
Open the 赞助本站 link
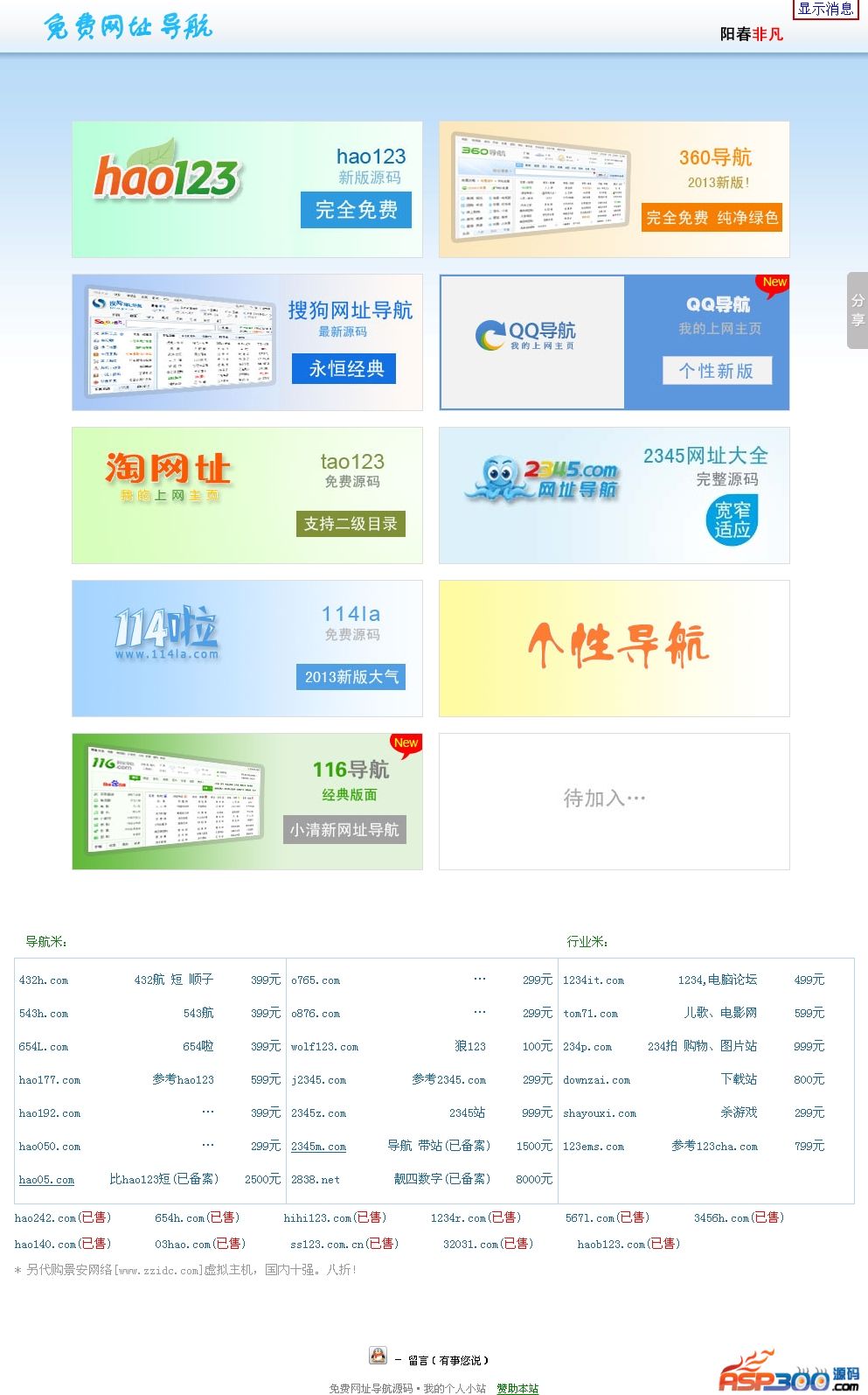[x=517, y=1388]
